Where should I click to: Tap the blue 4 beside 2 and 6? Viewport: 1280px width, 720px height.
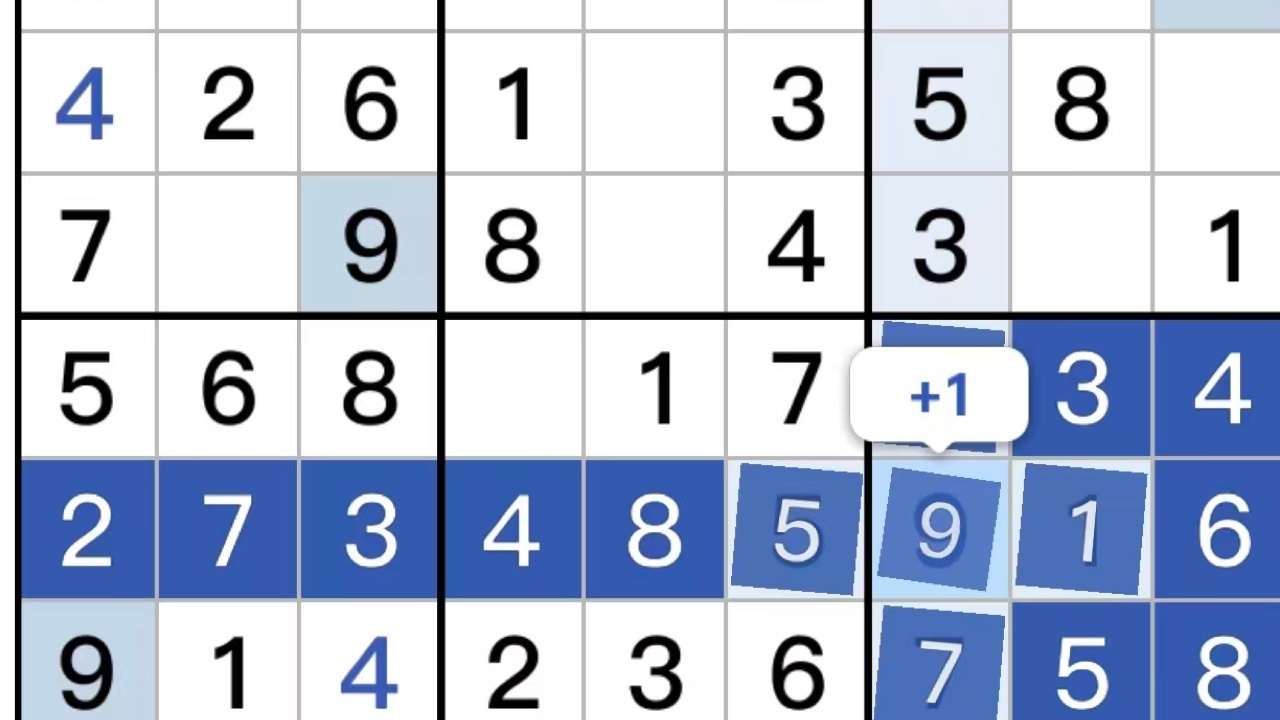86,104
